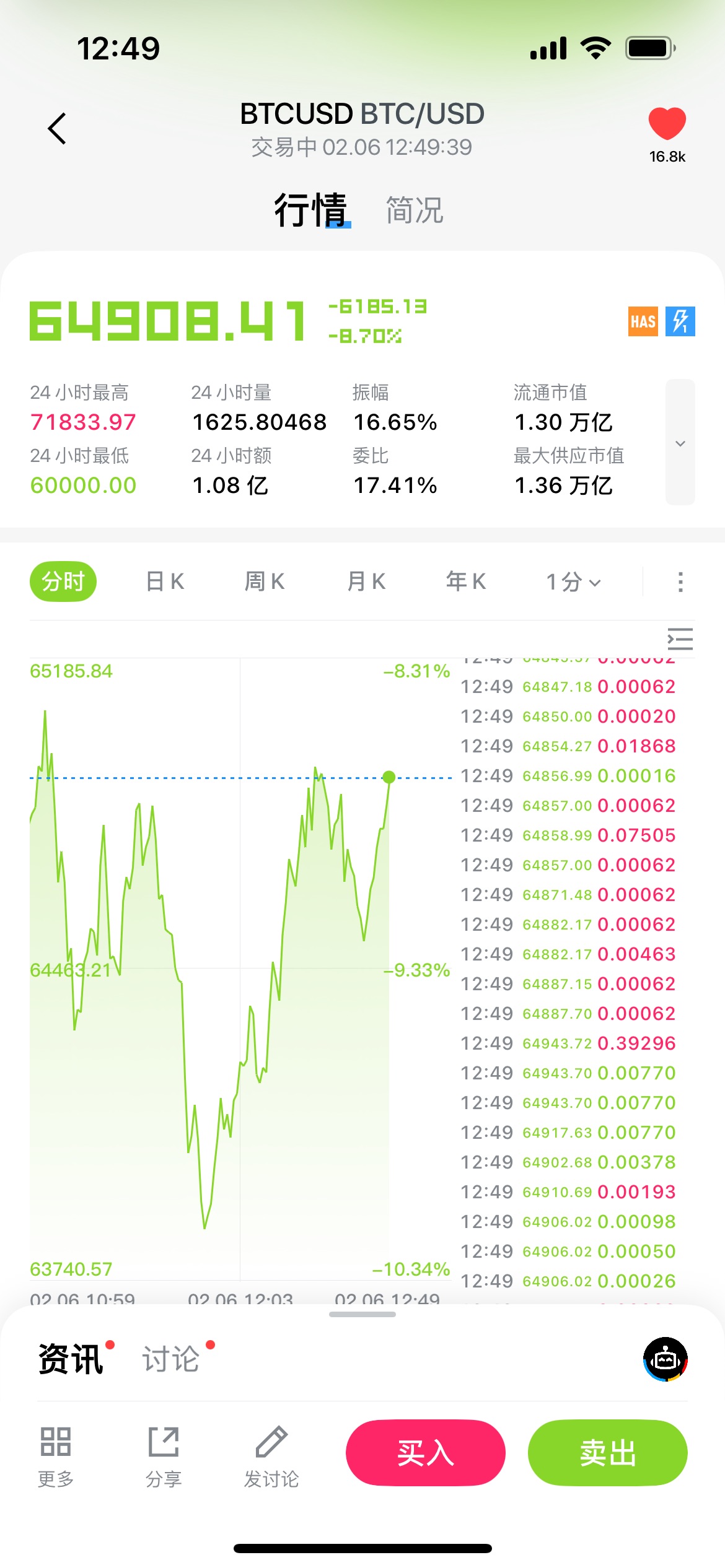Screen dimensions: 725x1568
Task: Tap the 买入 buy button
Action: (426, 1453)
